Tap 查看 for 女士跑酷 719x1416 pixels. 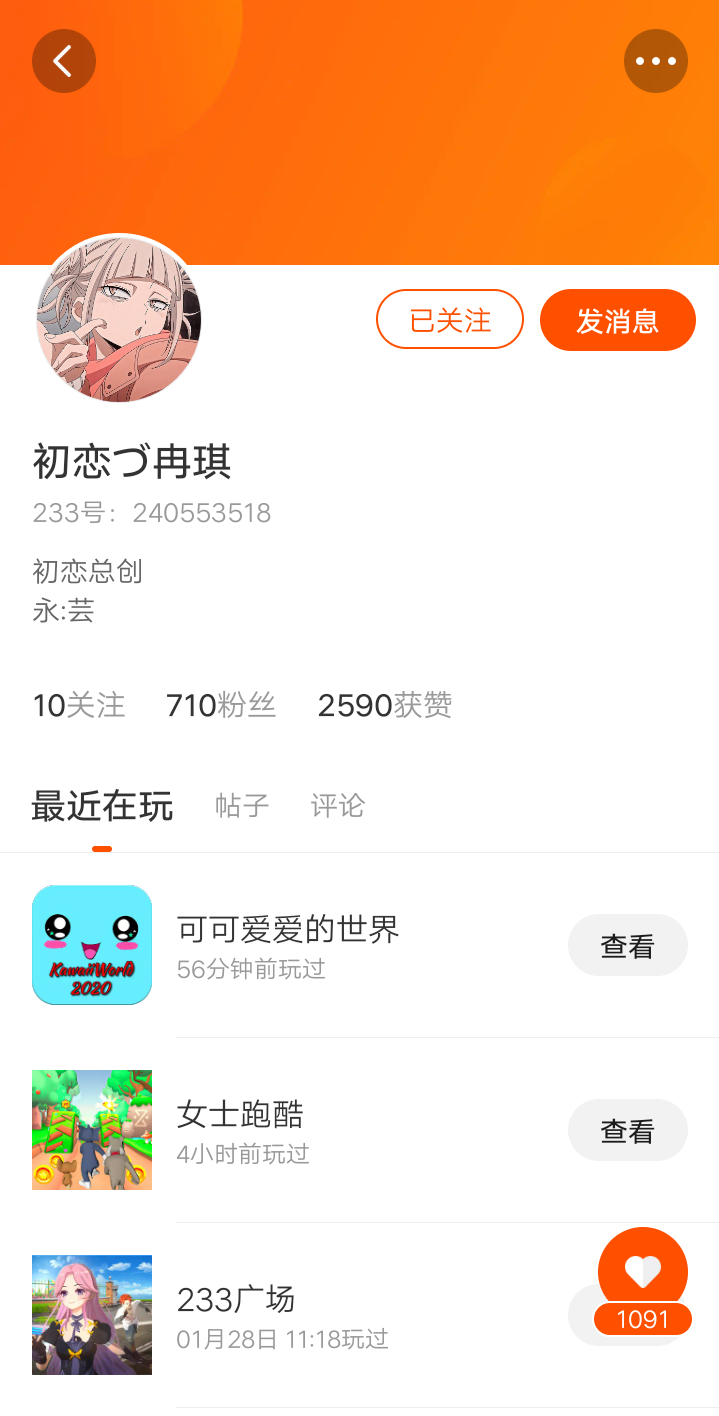coord(628,1130)
